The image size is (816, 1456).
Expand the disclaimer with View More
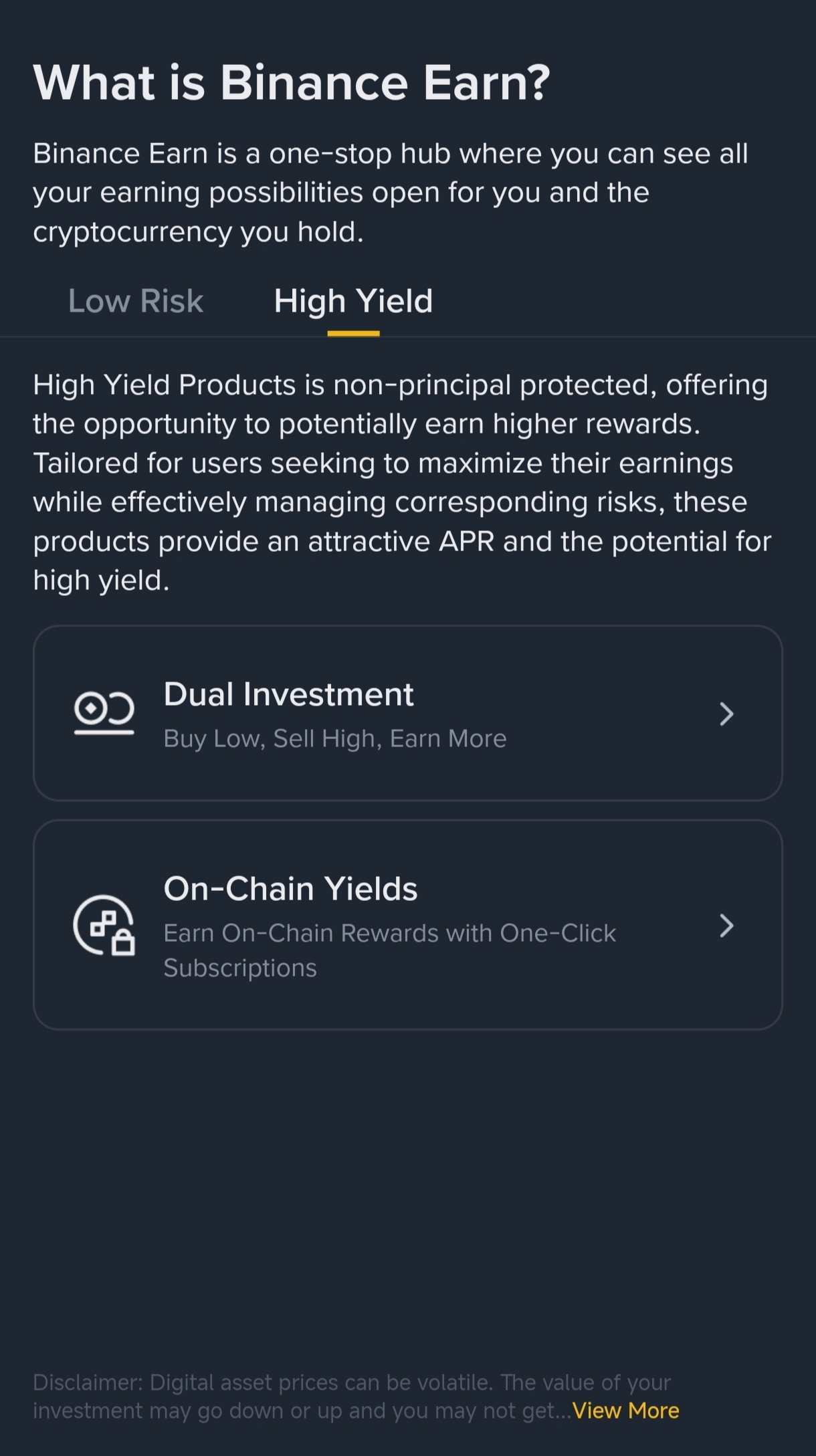click(x=625, y=1411)
